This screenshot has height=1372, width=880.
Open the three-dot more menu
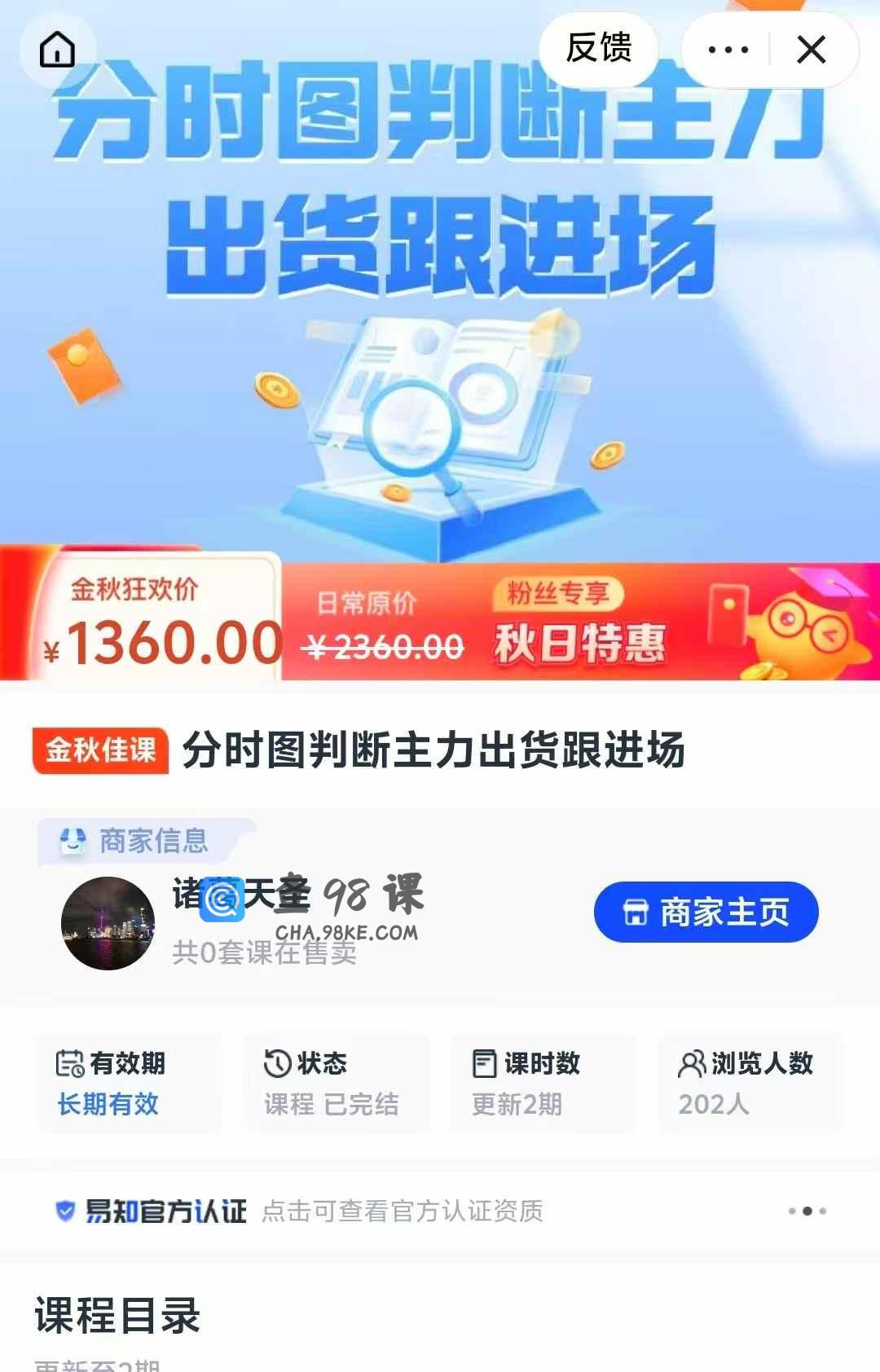(x=728, y=50)
